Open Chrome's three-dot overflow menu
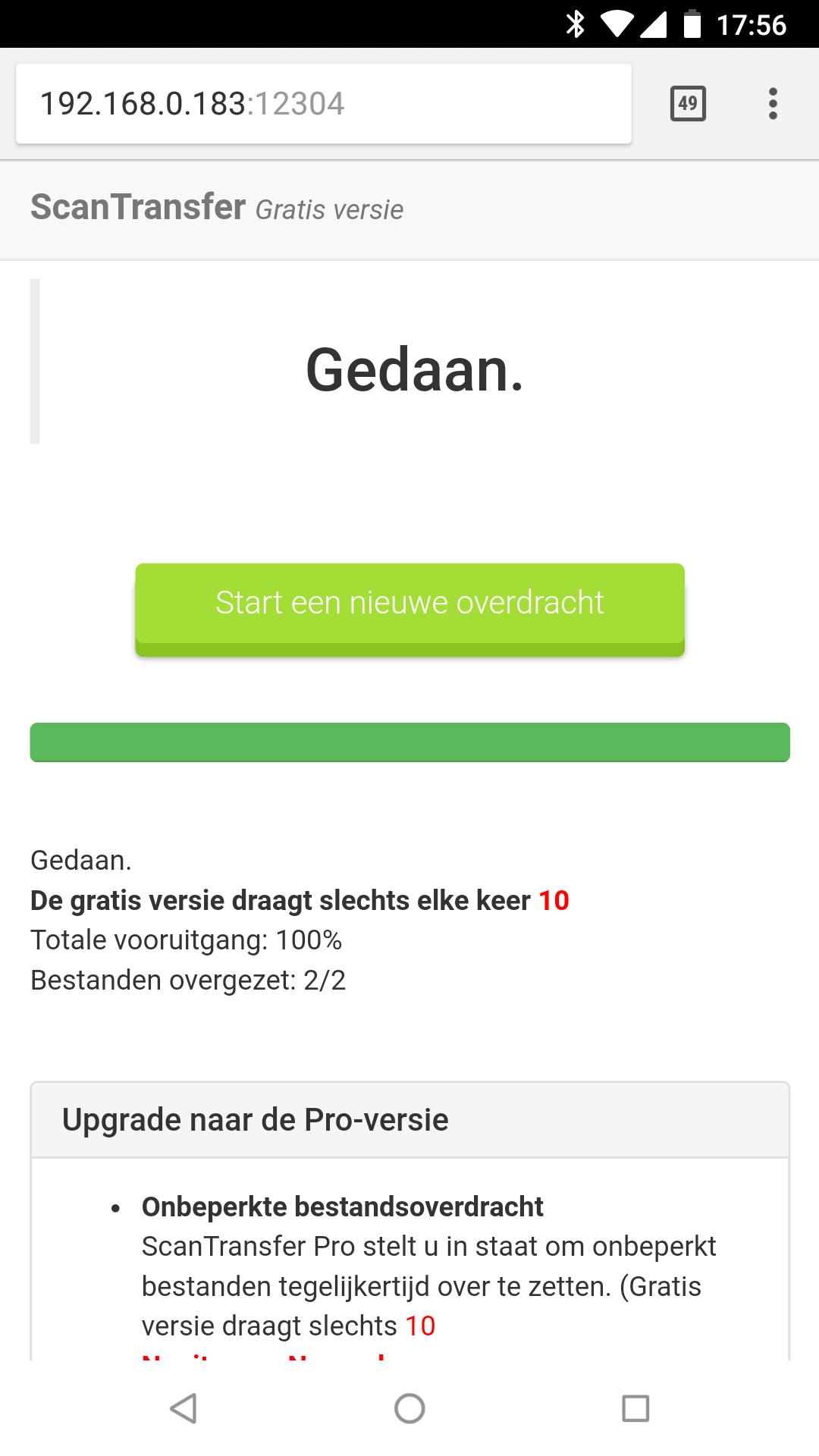This screenshot has height=1456, width=819. click(x=772, y=104)
